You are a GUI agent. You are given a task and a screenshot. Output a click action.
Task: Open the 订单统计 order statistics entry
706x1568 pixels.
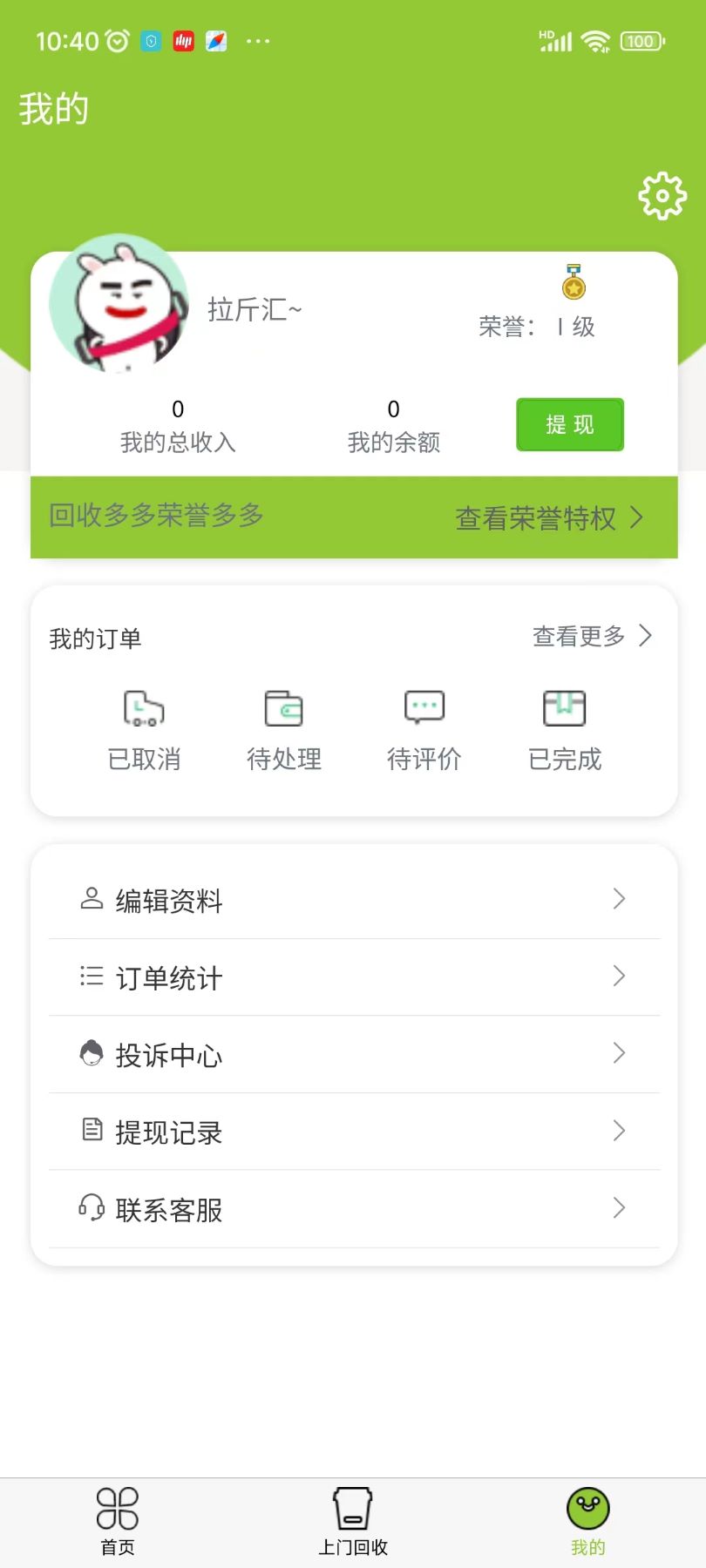(169, 977)
